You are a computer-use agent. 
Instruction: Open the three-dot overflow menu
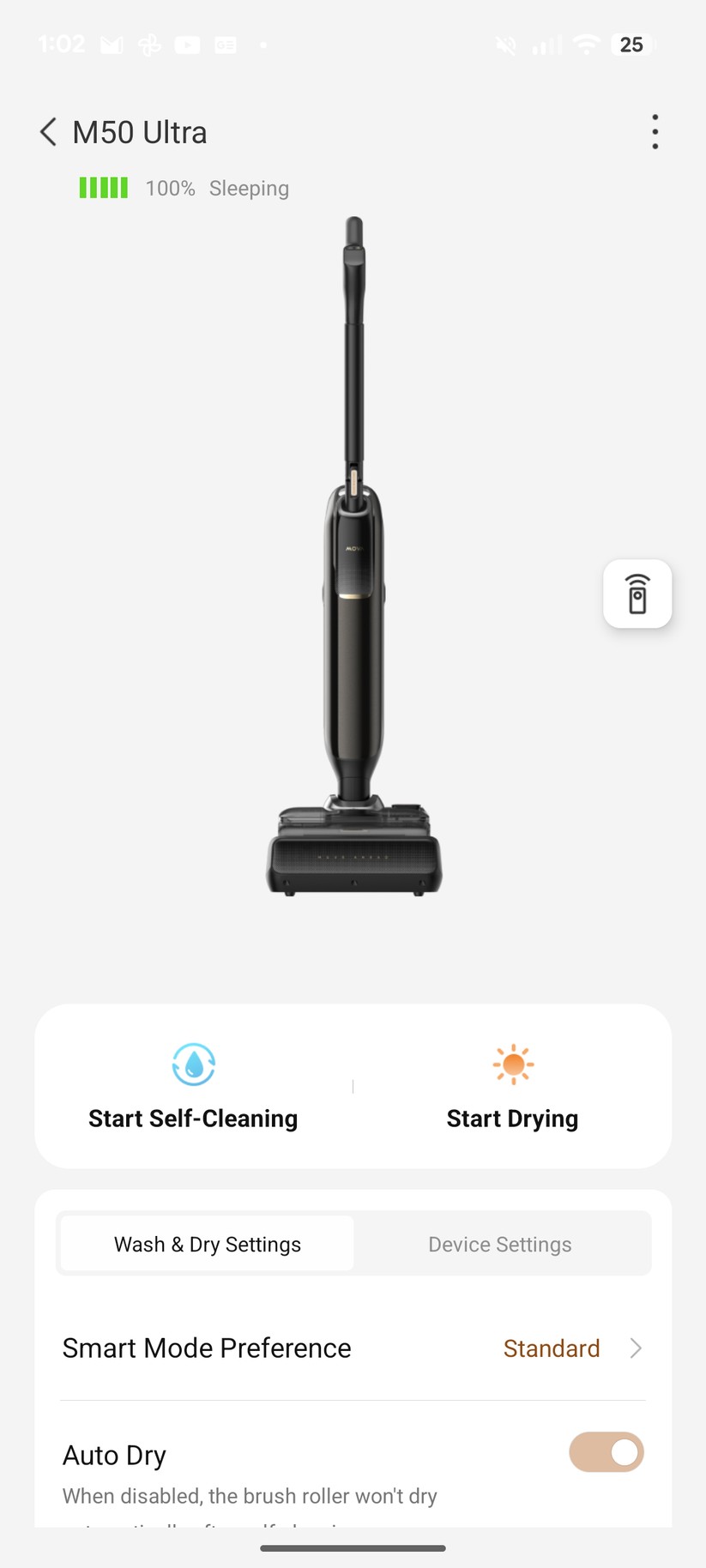[x=655, y=132]
